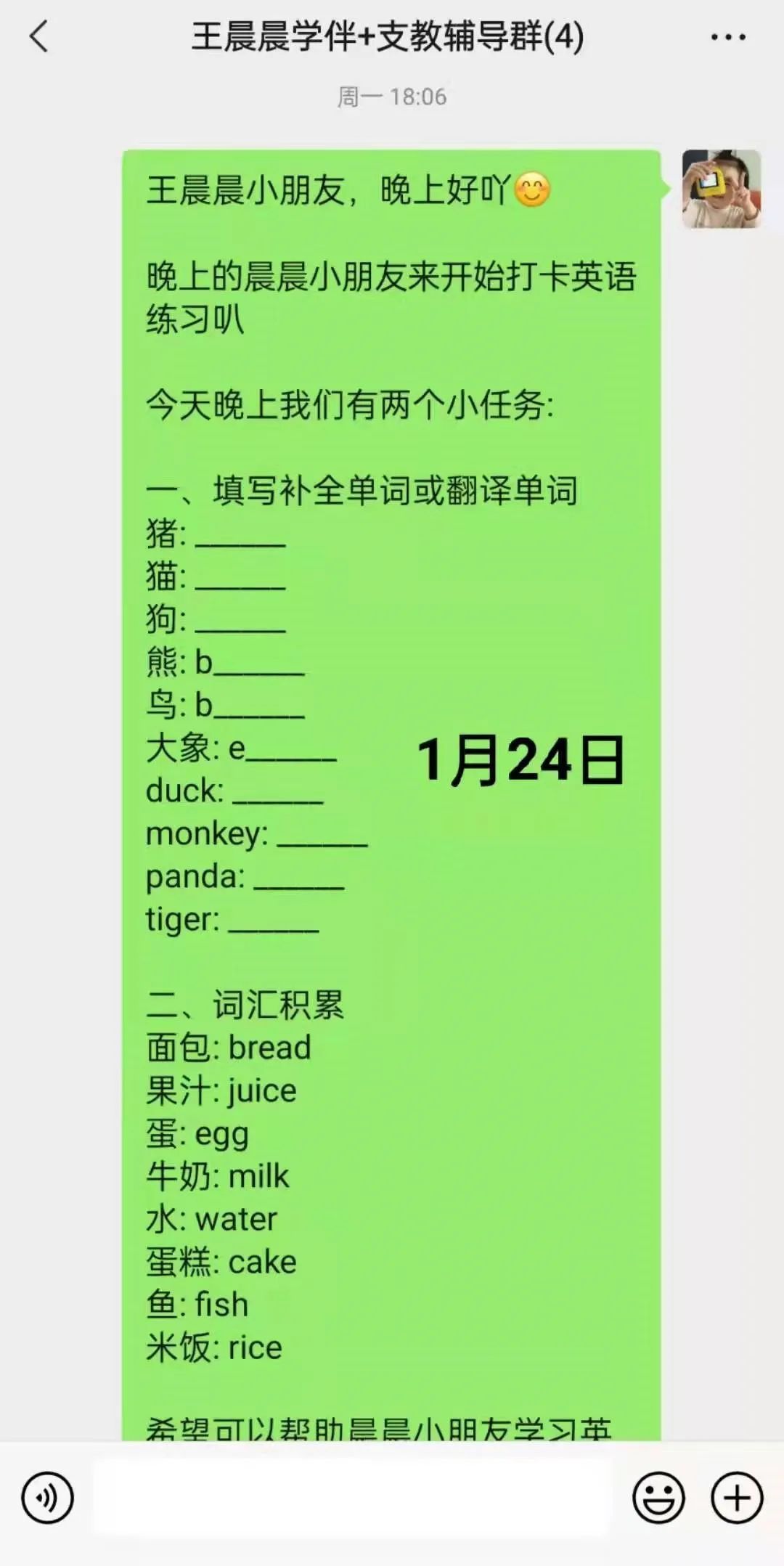Viewport: 784px width, 1566px height.
Task: Open the plus attachment menu
Action: pyautogui.click(x=737, y=1497)
